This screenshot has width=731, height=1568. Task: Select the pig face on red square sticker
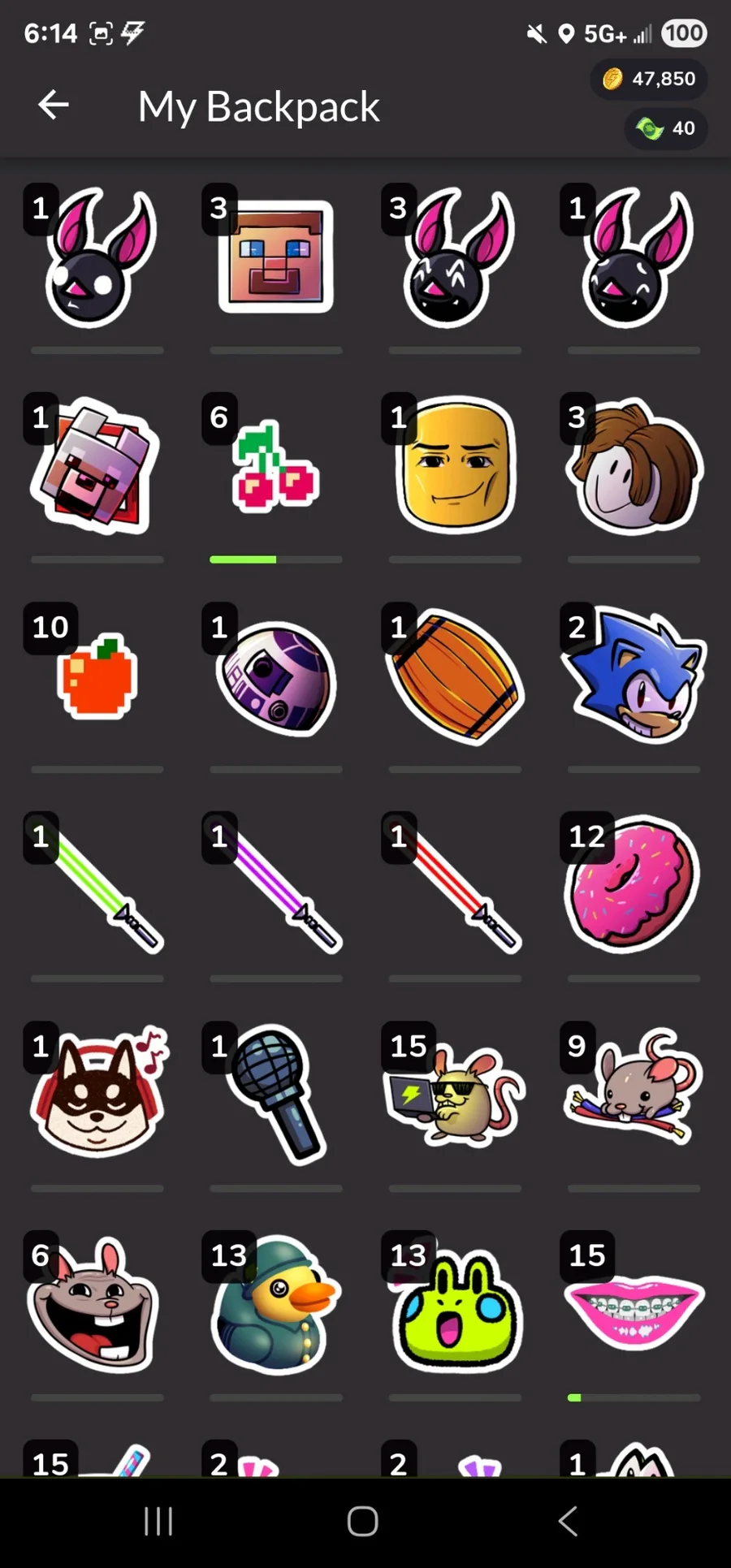click(95, 466)
